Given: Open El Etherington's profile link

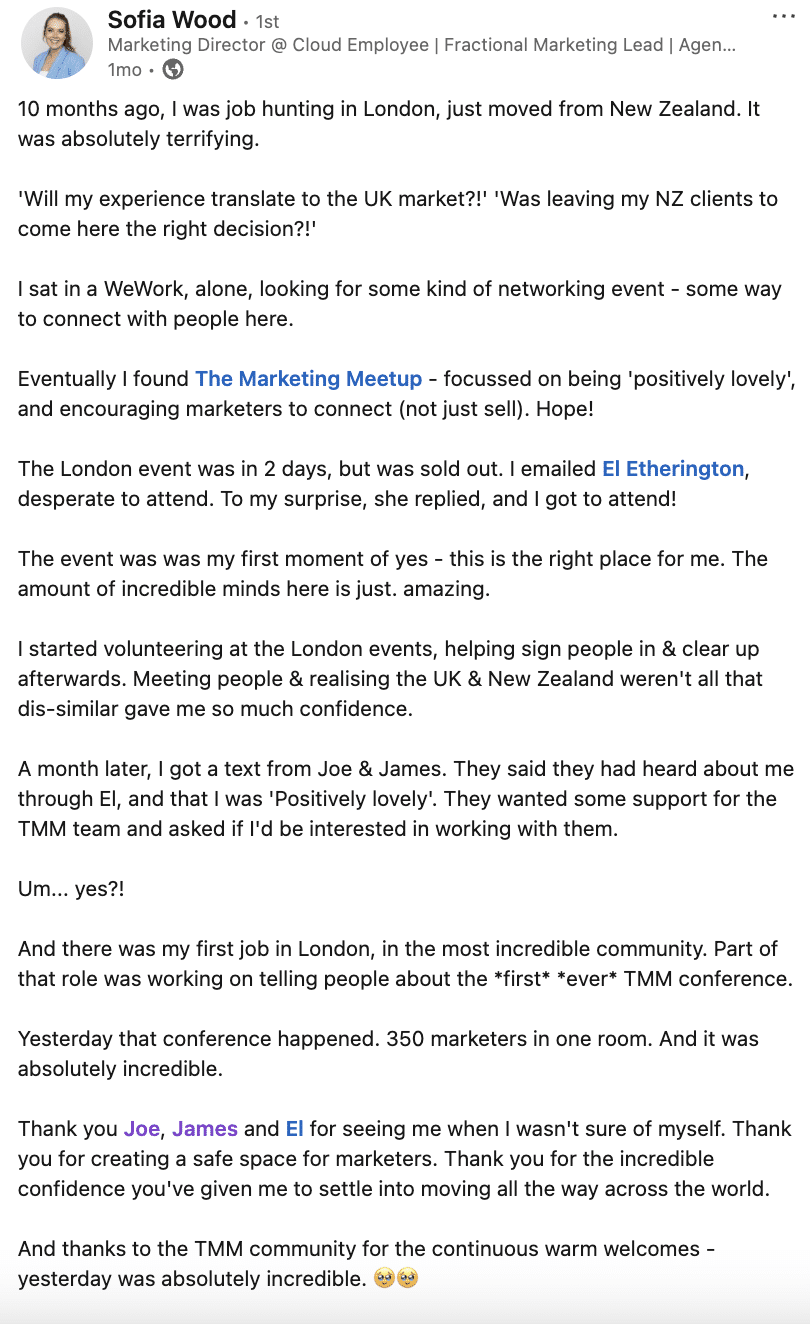Looking at the screenshot, I should [x=673, y=469].
